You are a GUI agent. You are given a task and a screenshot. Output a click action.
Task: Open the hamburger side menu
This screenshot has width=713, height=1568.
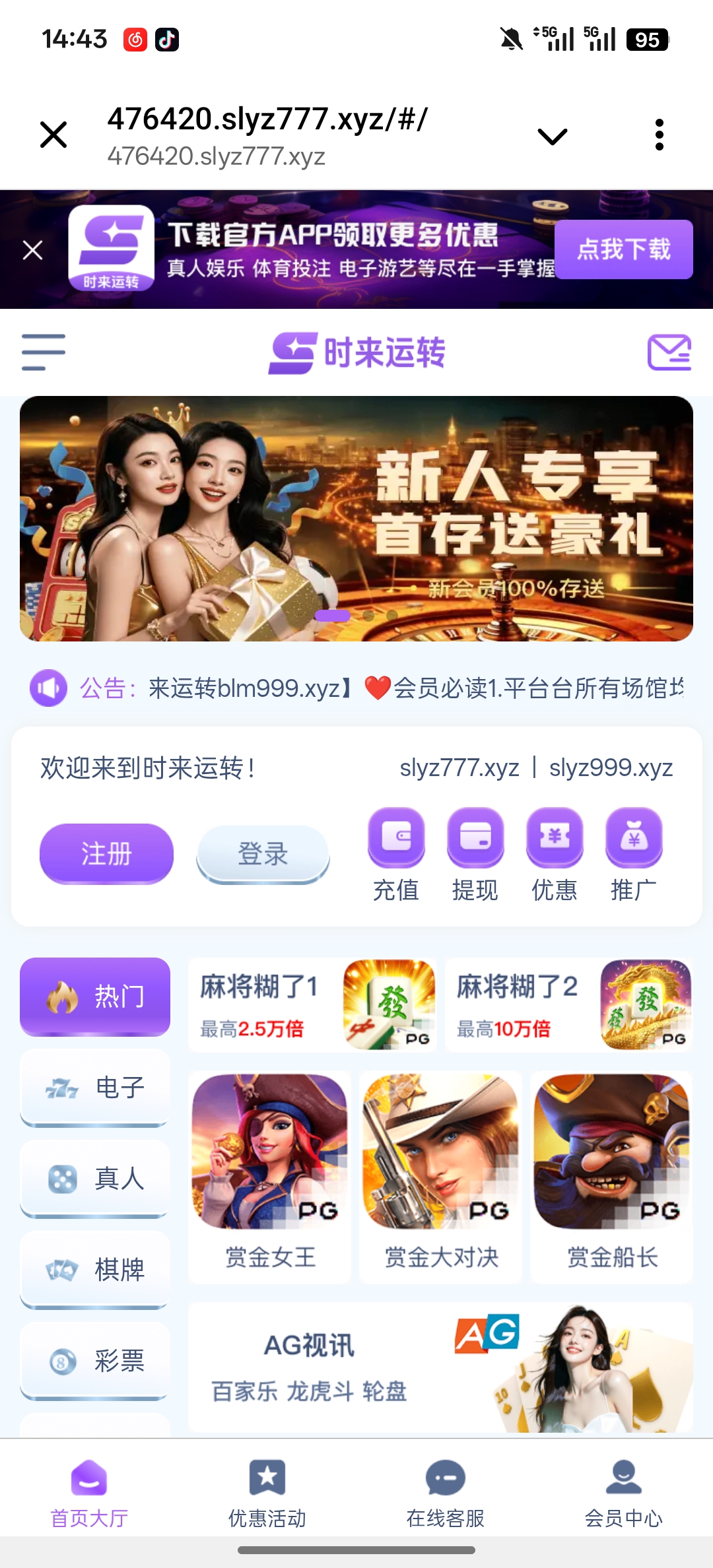[42, 352]
